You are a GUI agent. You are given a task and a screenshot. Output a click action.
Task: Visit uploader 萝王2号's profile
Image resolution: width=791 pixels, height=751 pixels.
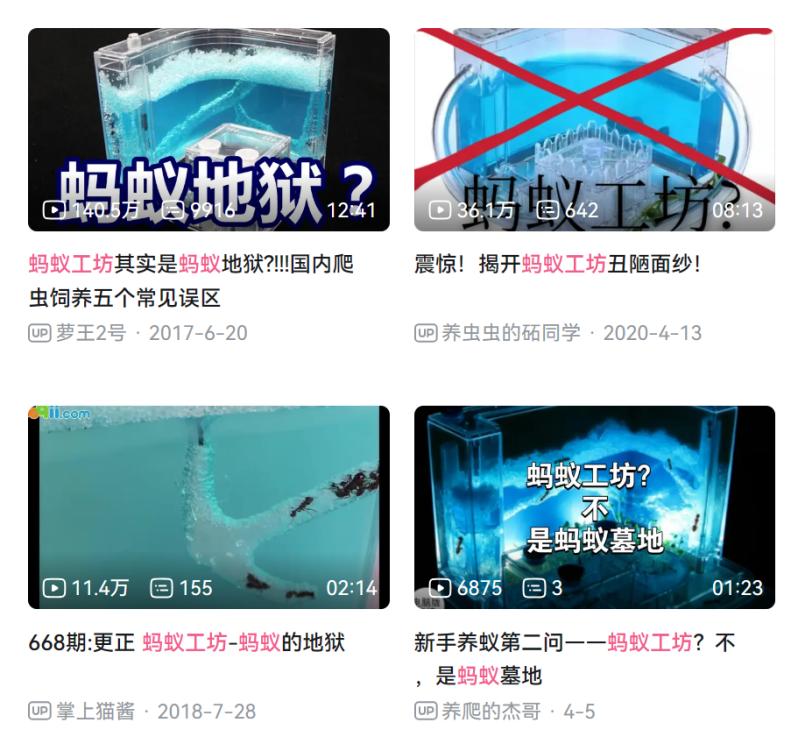(x=90, y=333)
